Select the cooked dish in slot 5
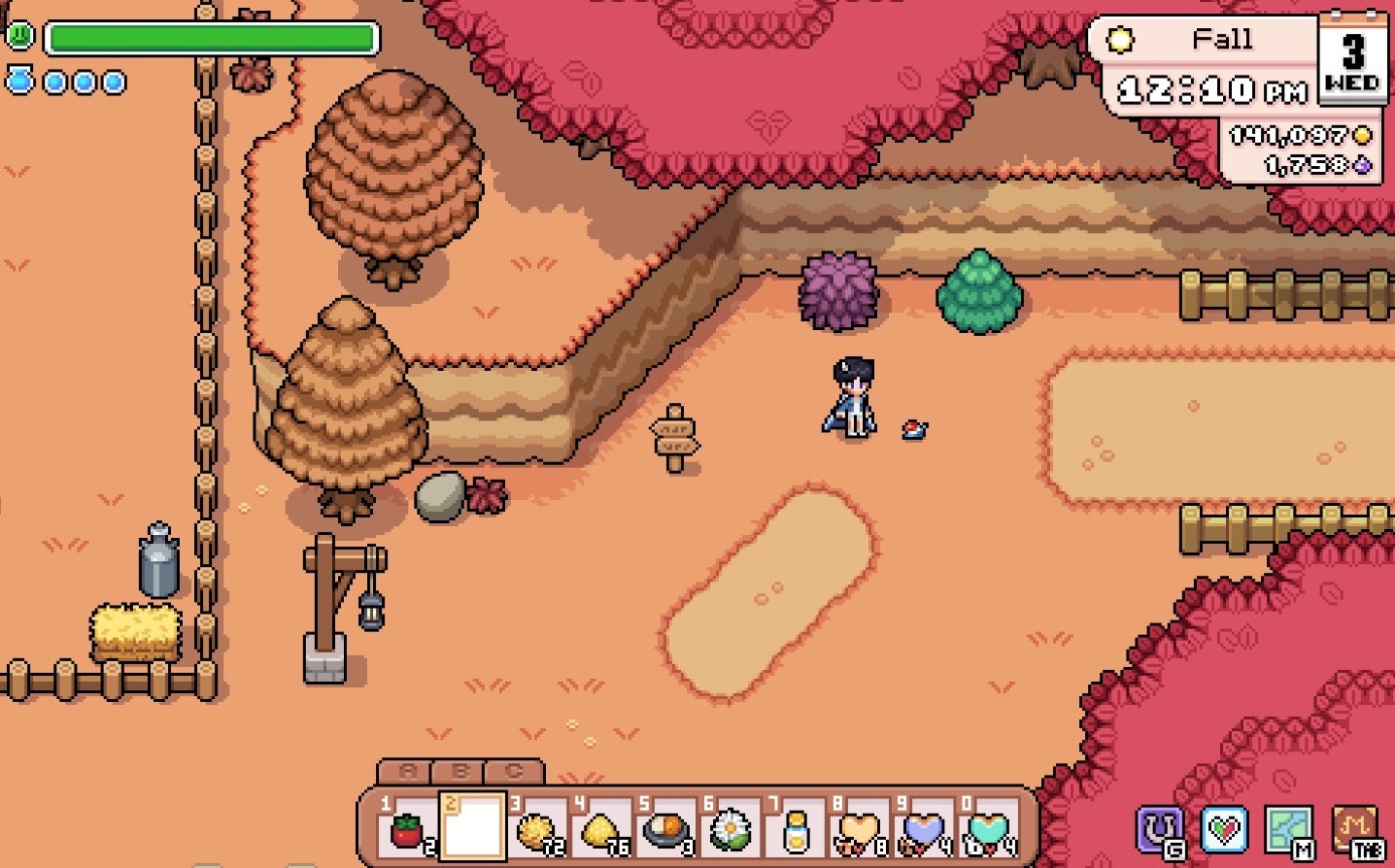The image size is (1395, 868). [x=665, y=828]
